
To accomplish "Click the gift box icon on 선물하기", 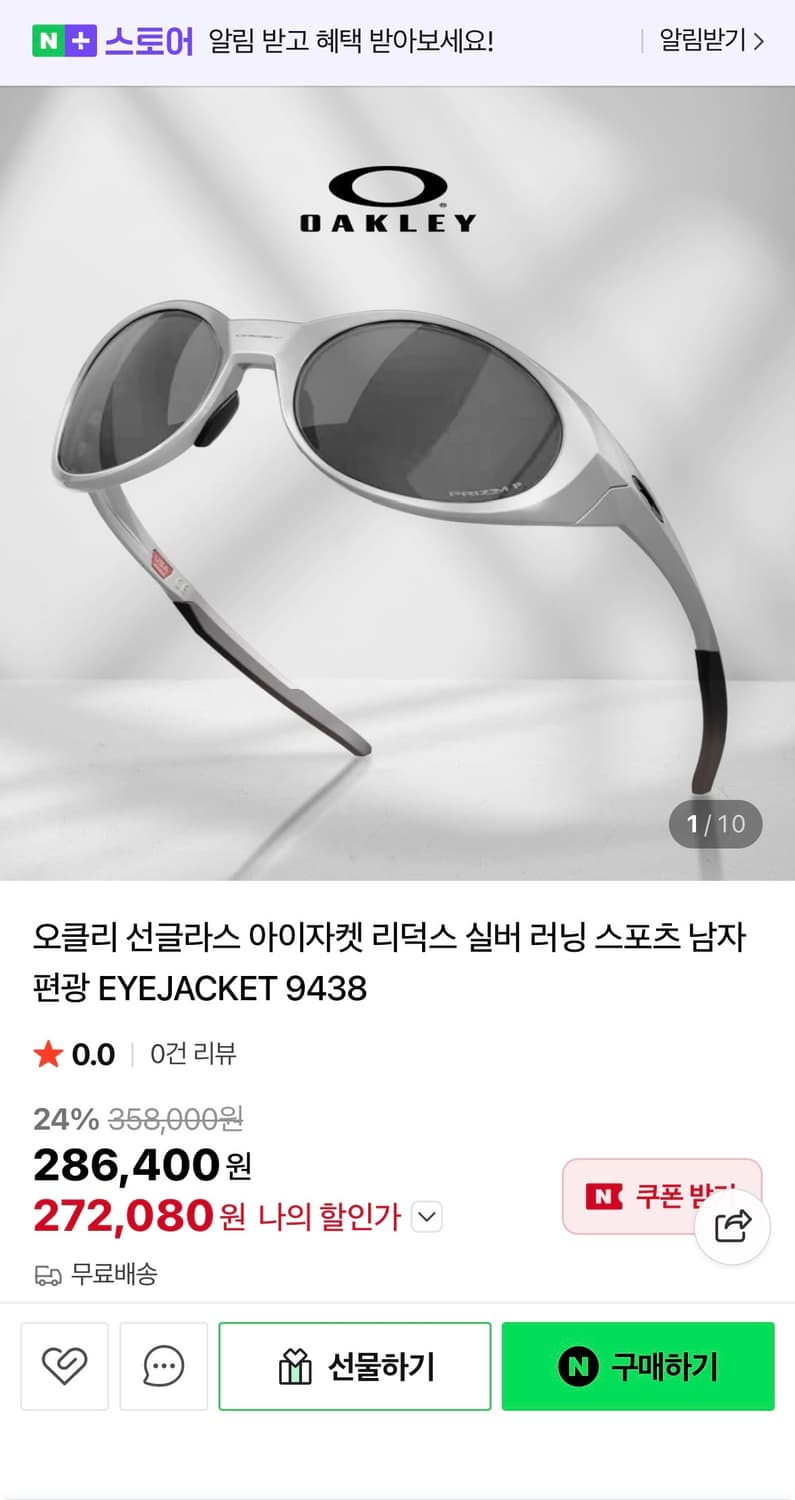I will pos(295,1366).
